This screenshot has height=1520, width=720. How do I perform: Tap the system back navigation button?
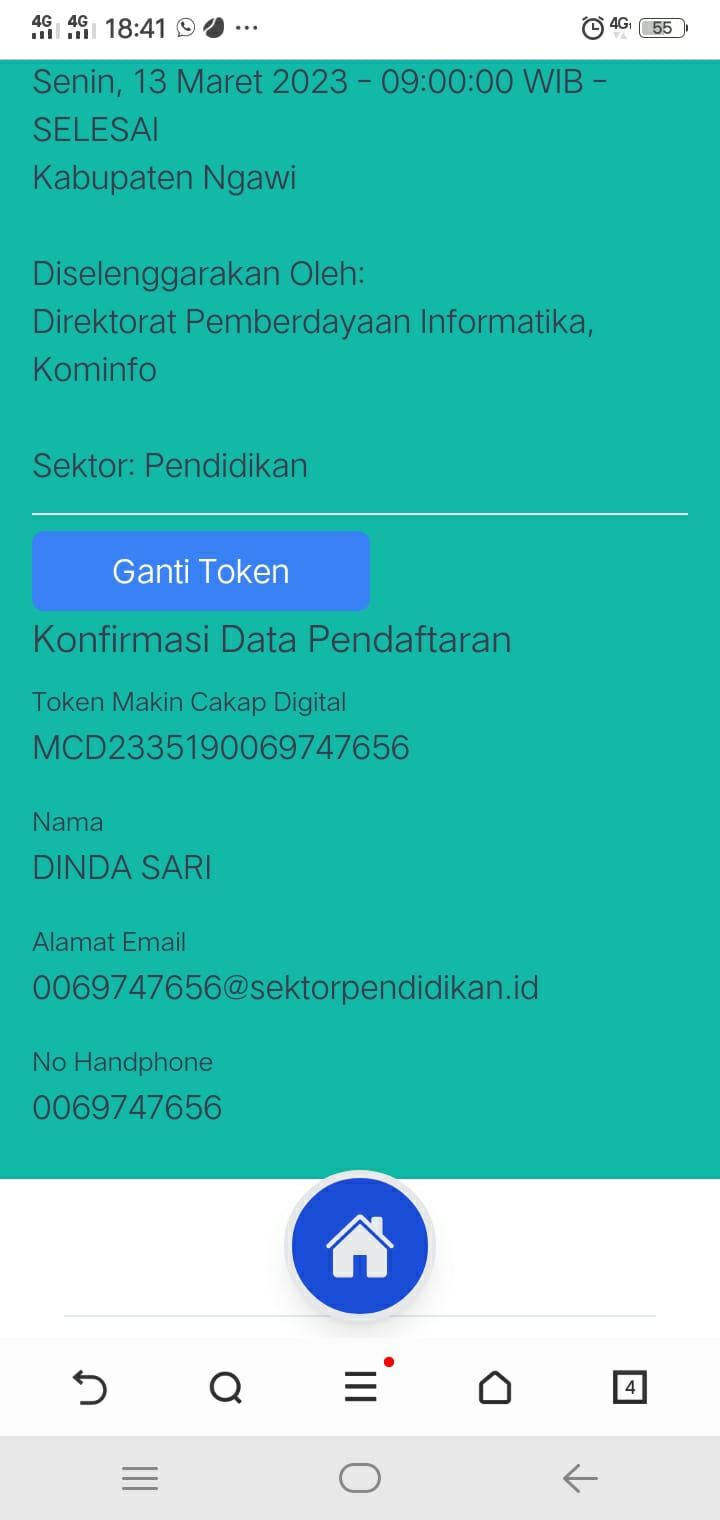[580, 1478]
